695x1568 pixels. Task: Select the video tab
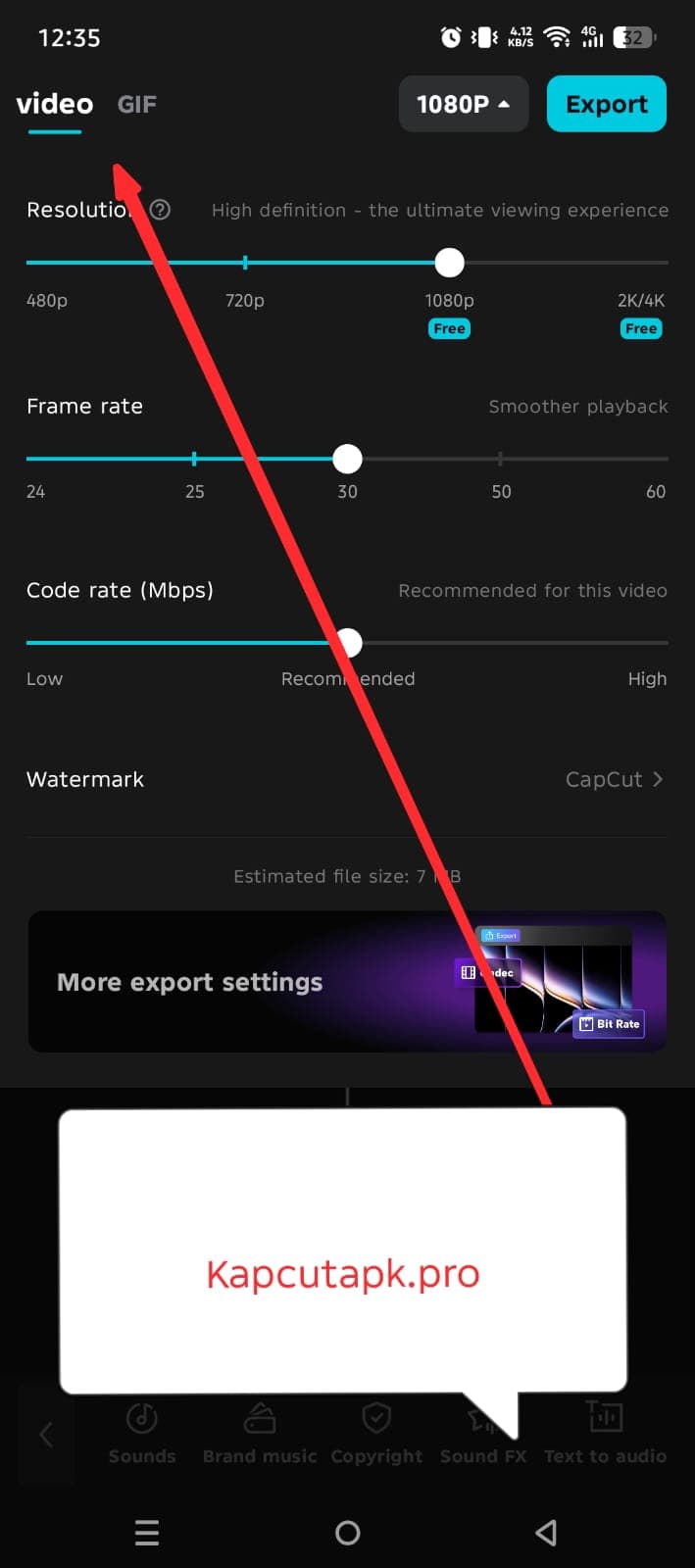click(x=55, y=104)
